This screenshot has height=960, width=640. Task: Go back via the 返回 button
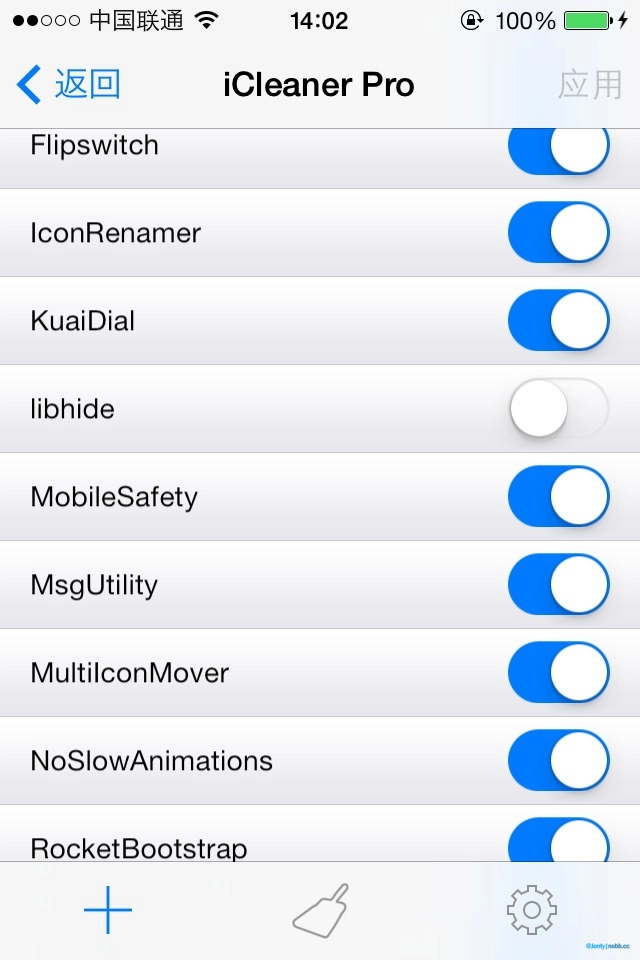(x=70, y=85)
